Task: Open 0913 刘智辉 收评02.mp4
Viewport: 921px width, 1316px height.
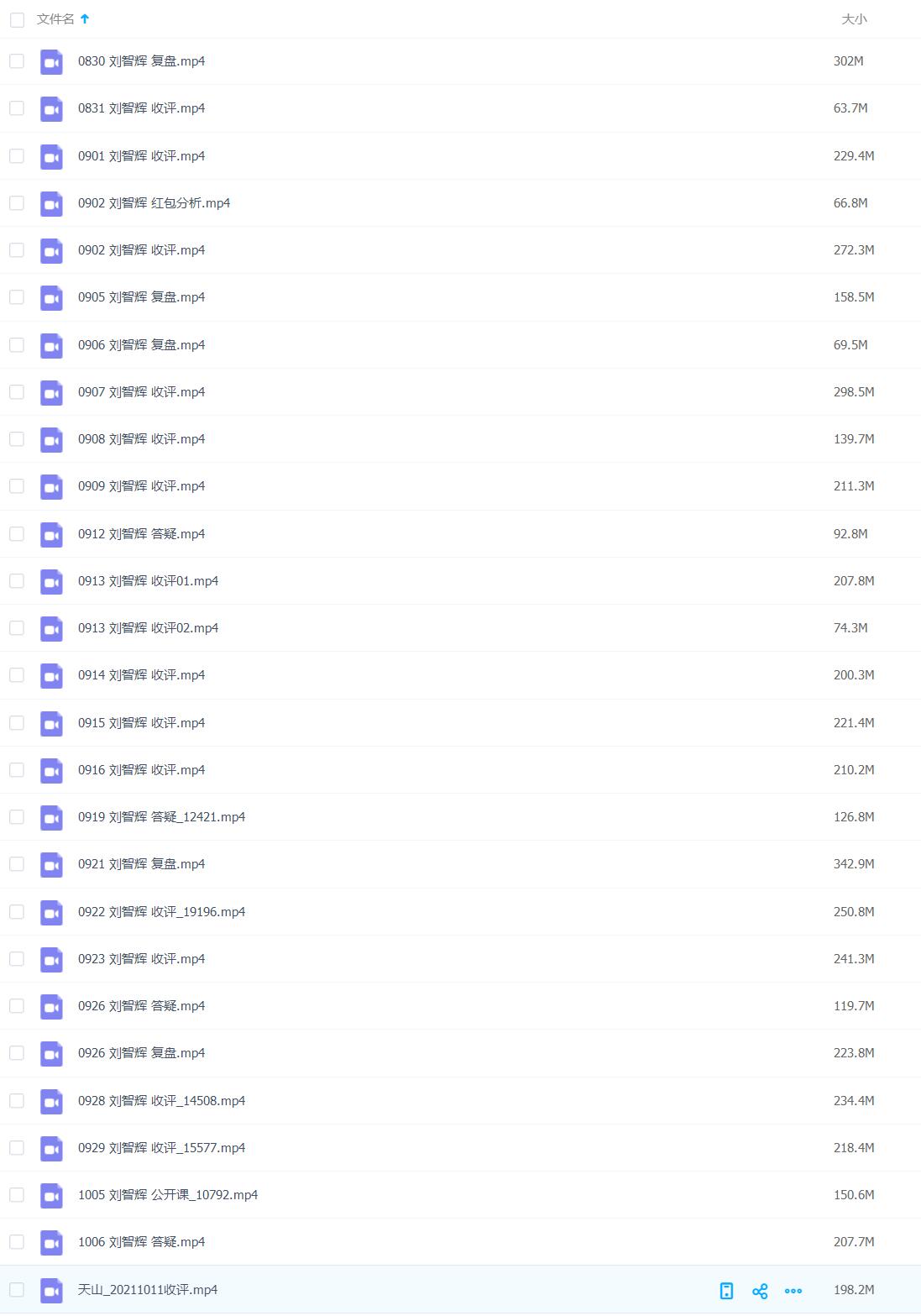Action: click(148, 628)
